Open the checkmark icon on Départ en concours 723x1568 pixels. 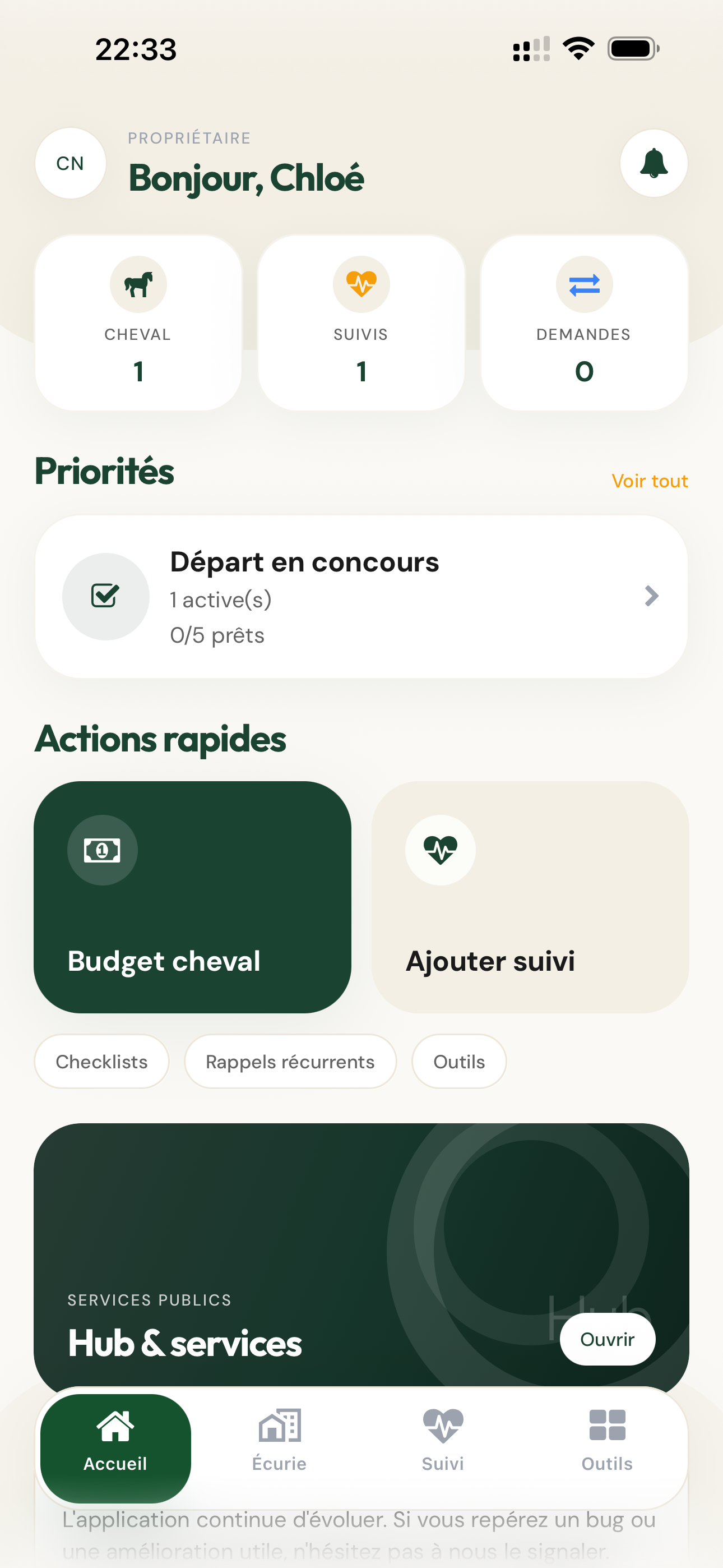105,596
